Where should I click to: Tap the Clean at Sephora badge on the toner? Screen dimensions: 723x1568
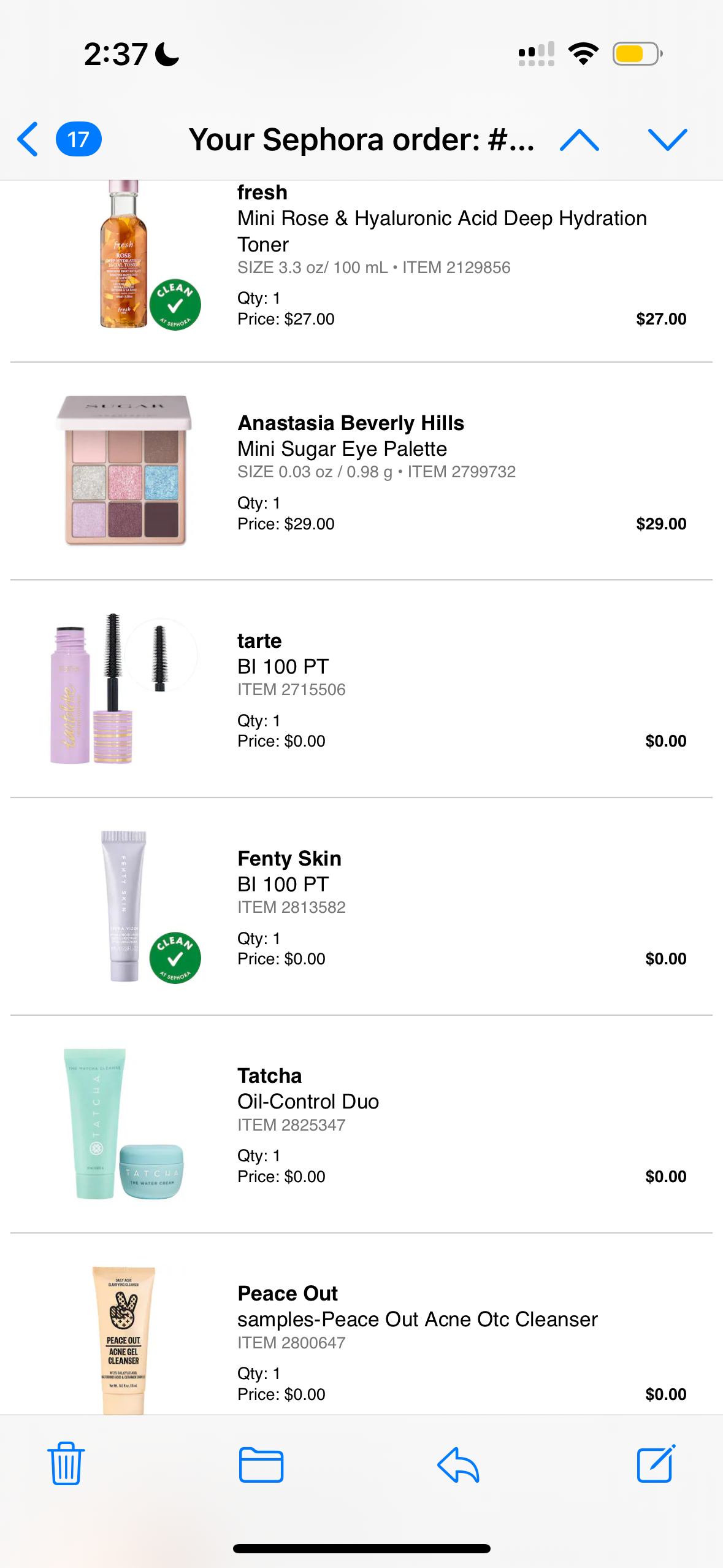pyautogui.click(x=177, y=302)
